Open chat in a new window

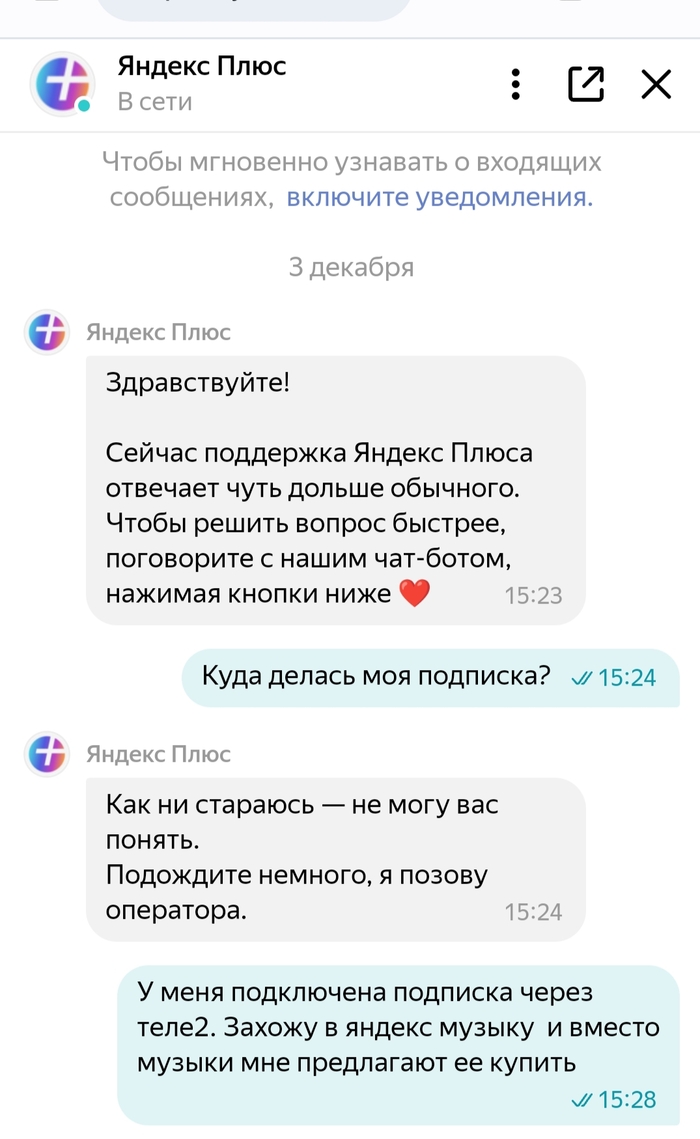(x=586, y=84)
